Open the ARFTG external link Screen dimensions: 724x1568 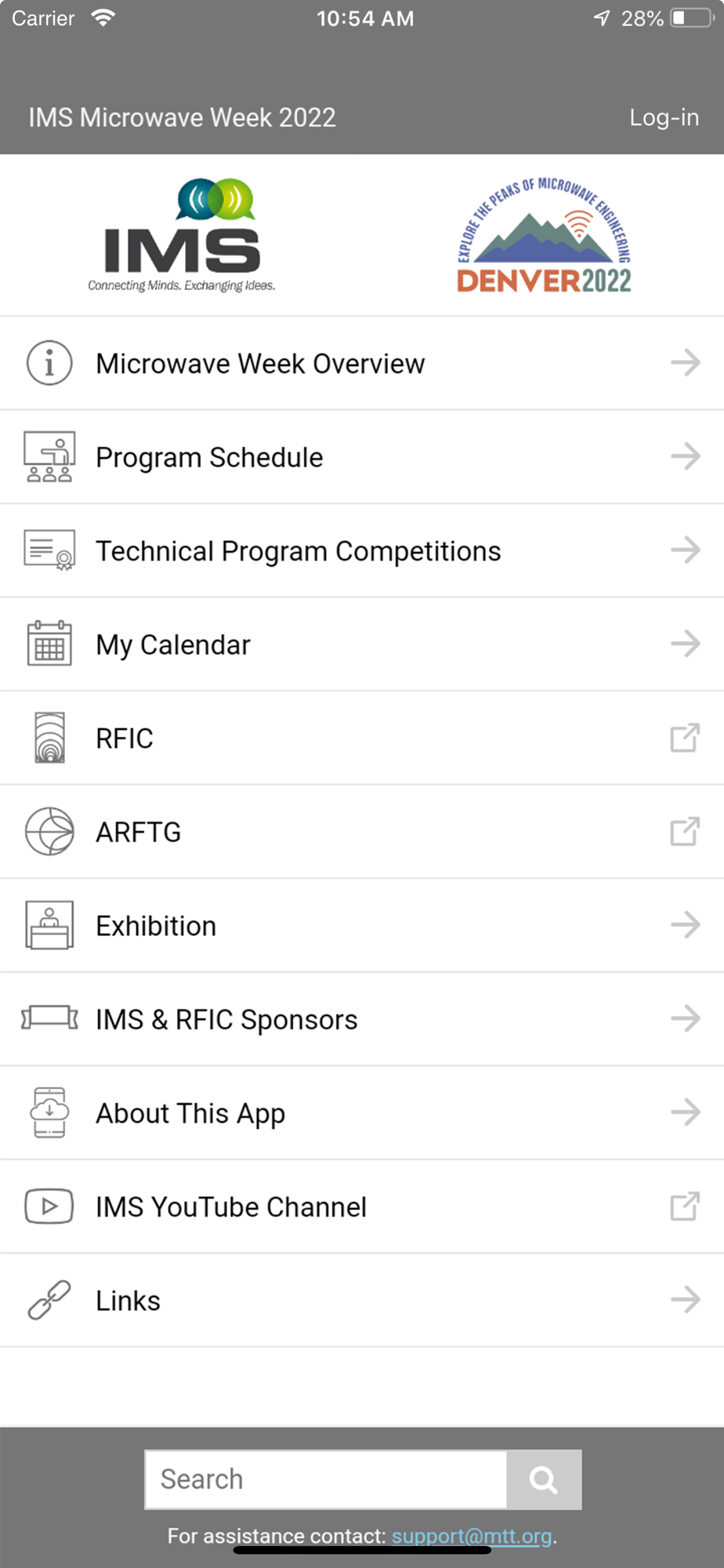point(360,832)
